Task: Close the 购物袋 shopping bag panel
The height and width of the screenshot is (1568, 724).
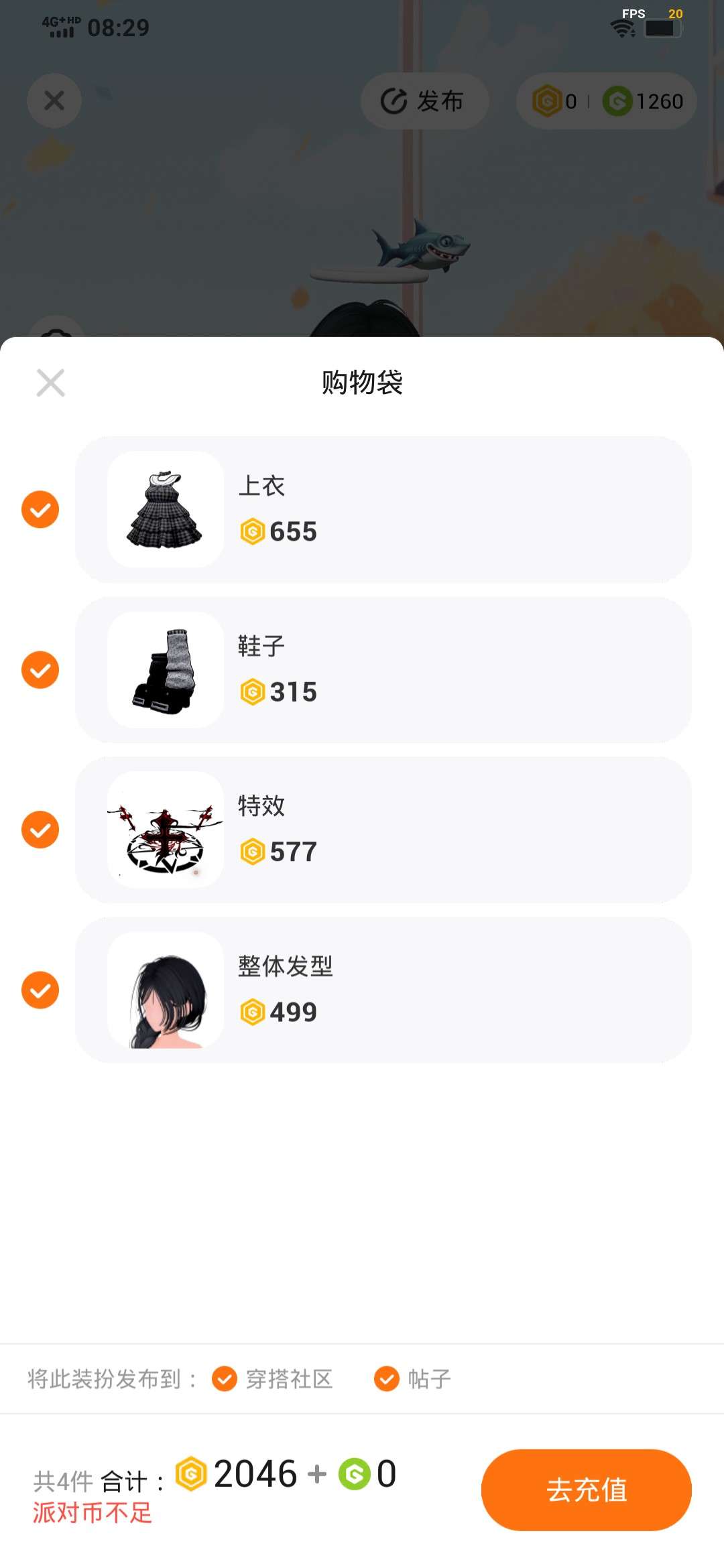Action: [x=51, y=383]
